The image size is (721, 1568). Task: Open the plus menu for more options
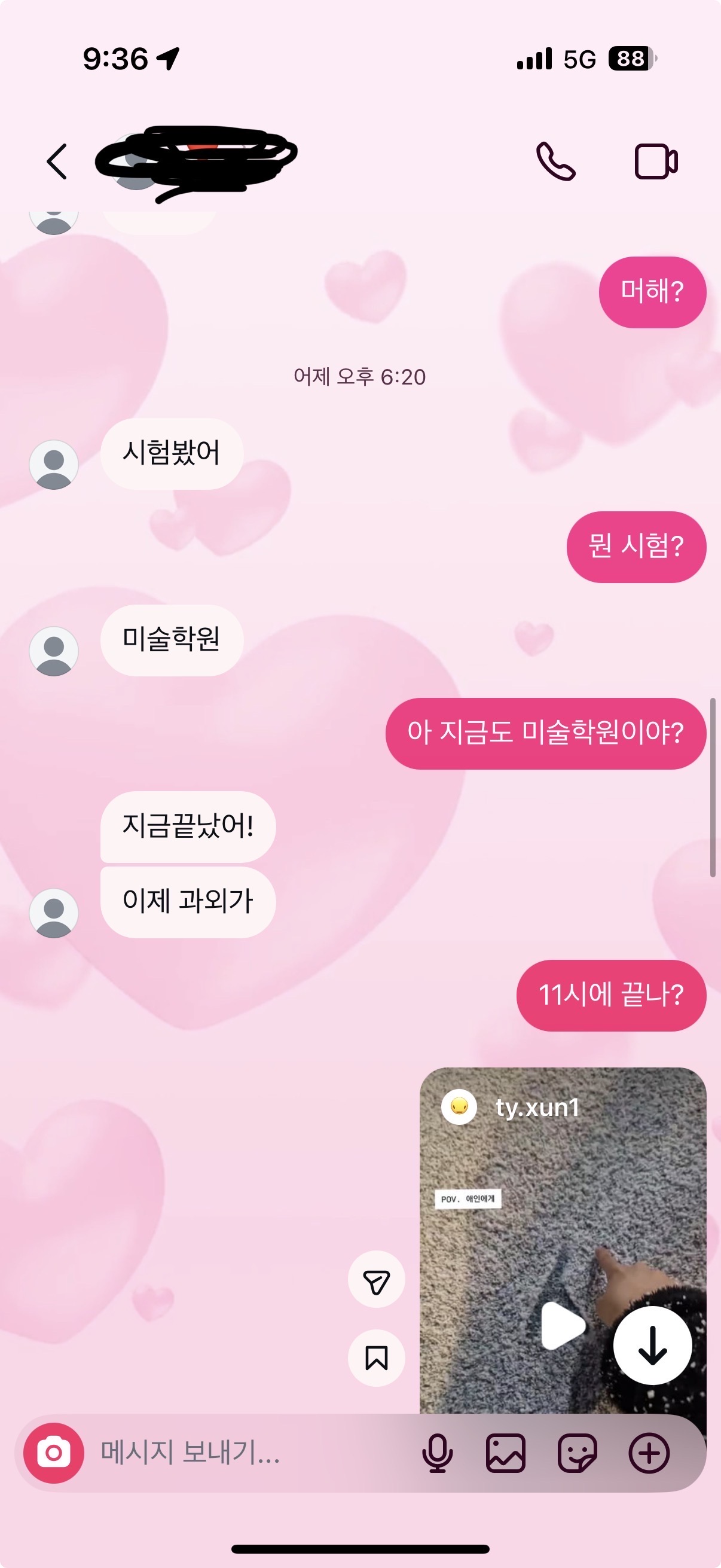click(x=649, y=1453)
